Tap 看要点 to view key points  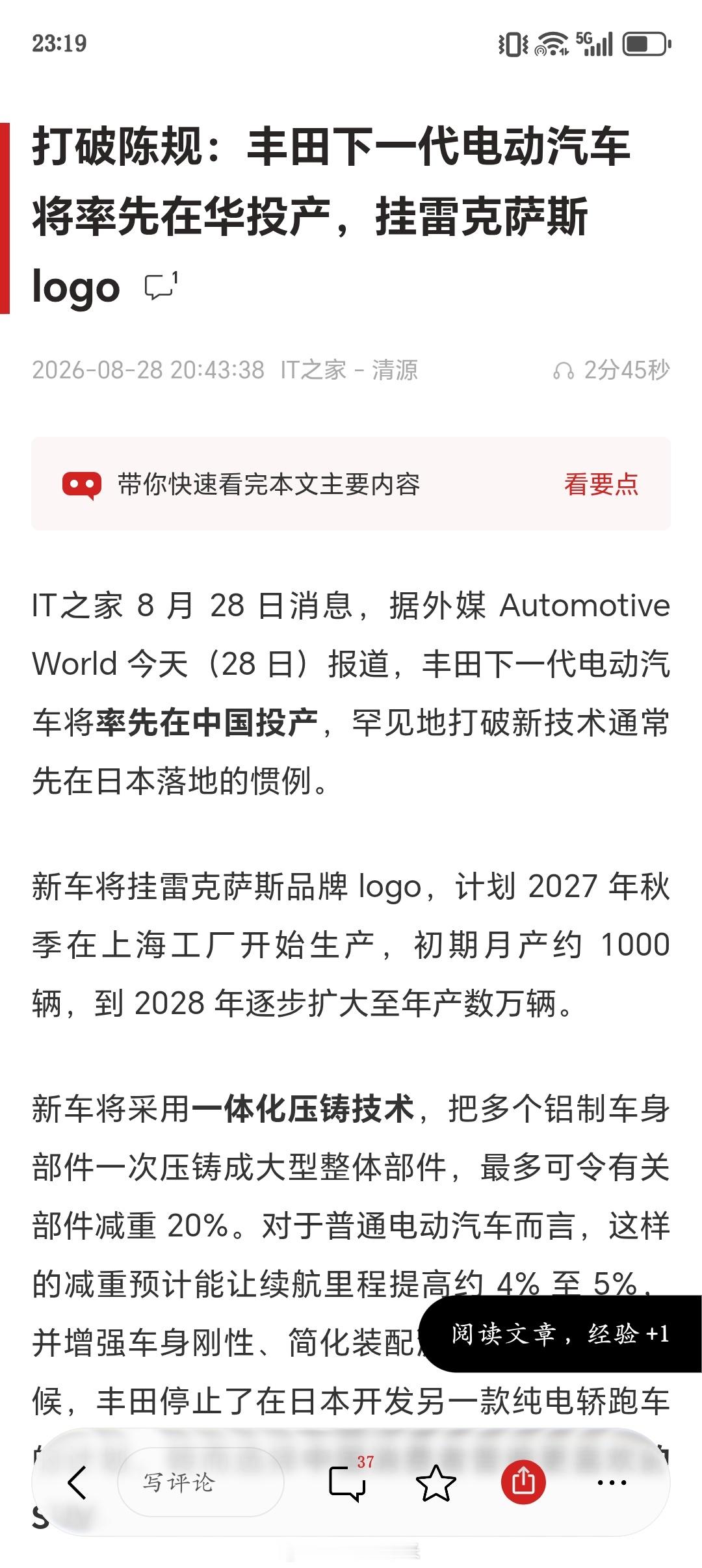[x=601, y=484]
